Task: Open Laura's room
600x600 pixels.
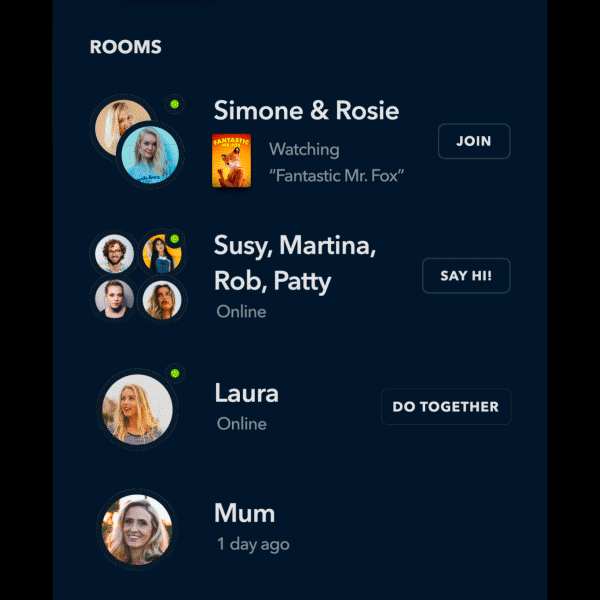Action: click(246, 394)
